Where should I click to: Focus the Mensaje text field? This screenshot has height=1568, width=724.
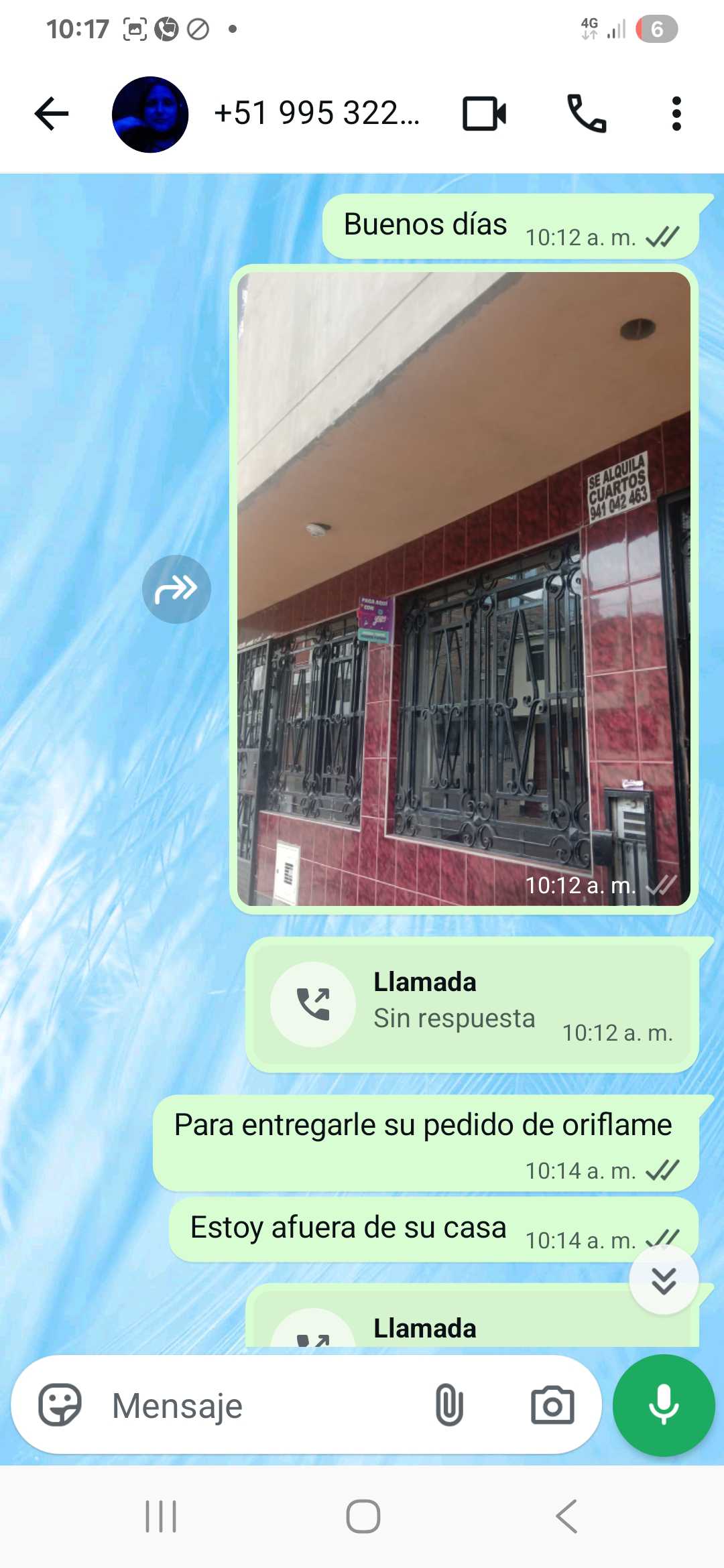pyautogui.click(x=261, y=1405)
